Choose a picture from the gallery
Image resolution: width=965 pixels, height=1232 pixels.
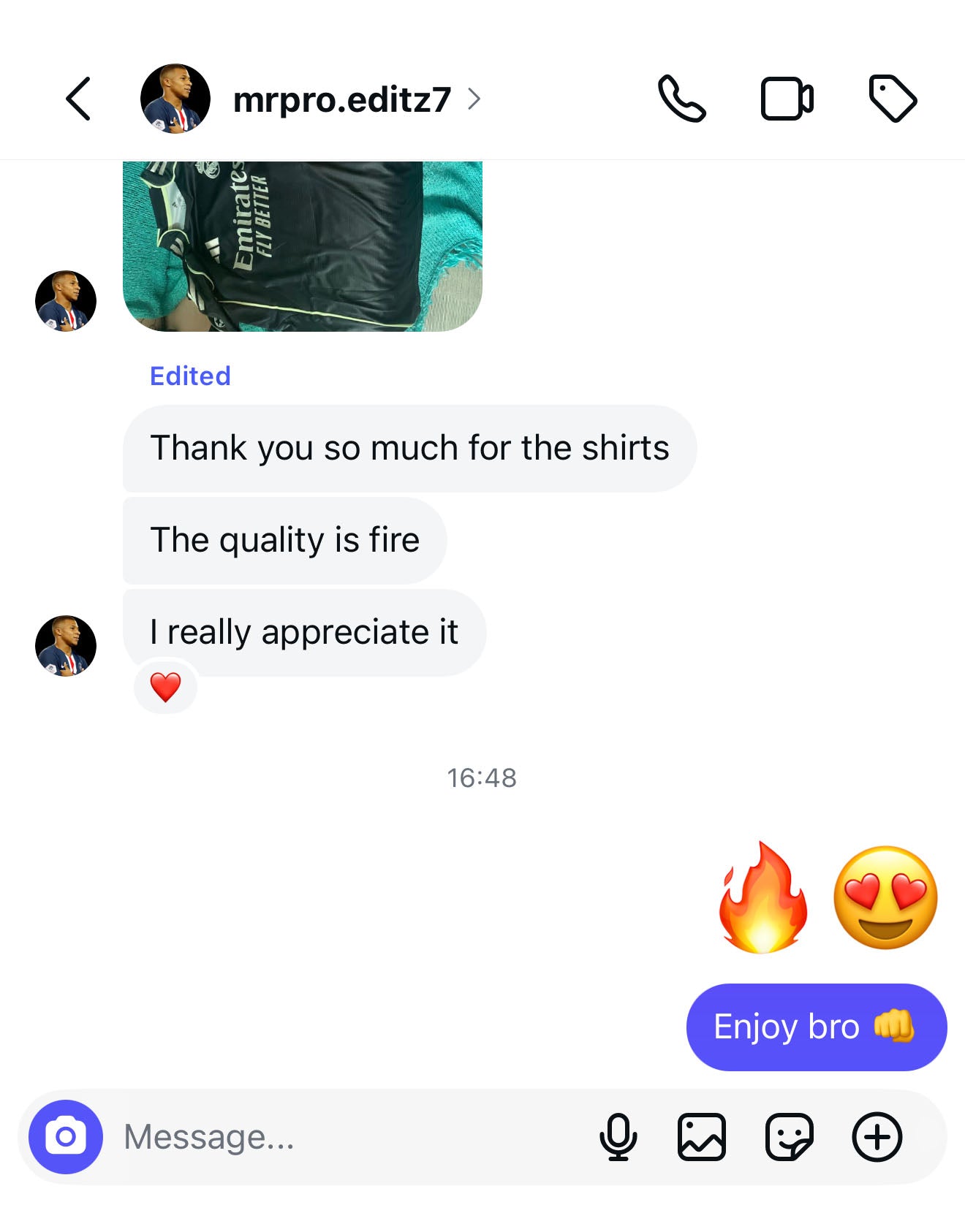701,1136
